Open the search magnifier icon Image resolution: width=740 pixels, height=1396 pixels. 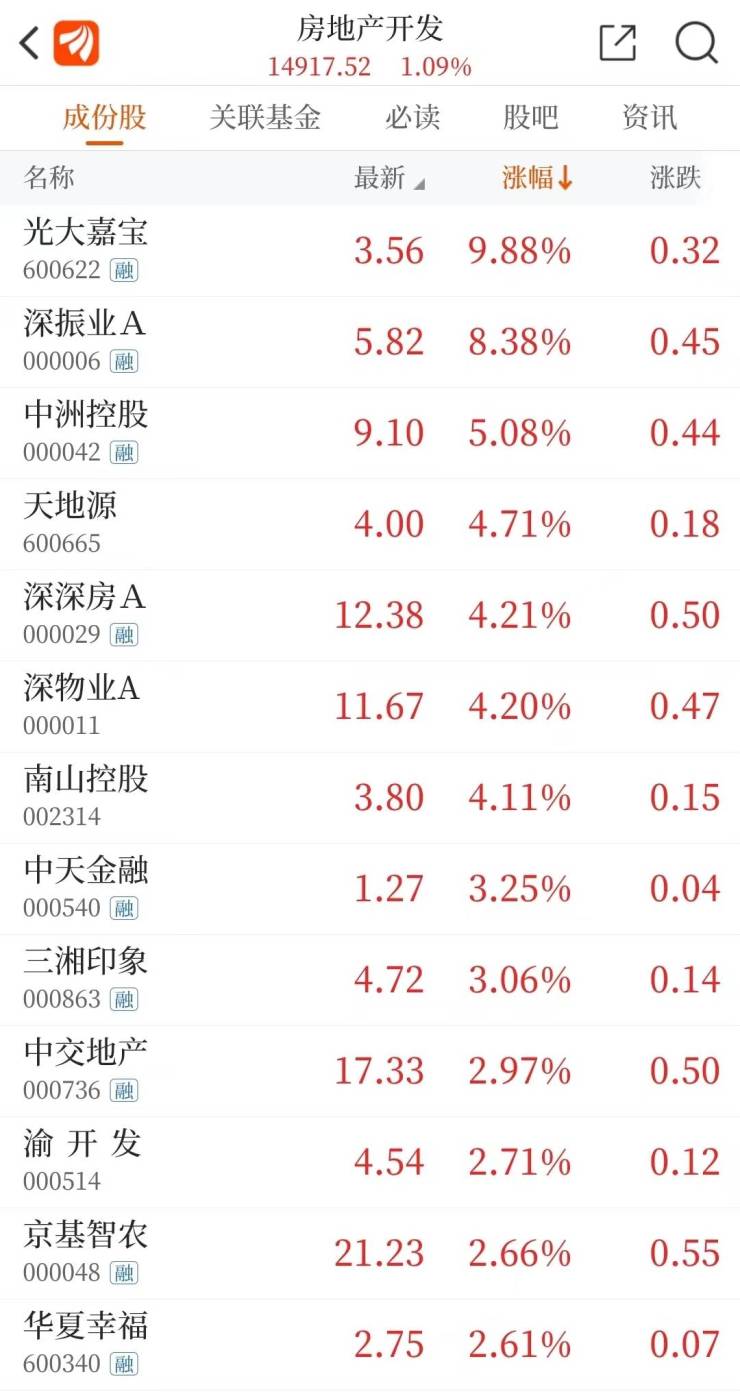pyautogui.click(x=696, y=44)
